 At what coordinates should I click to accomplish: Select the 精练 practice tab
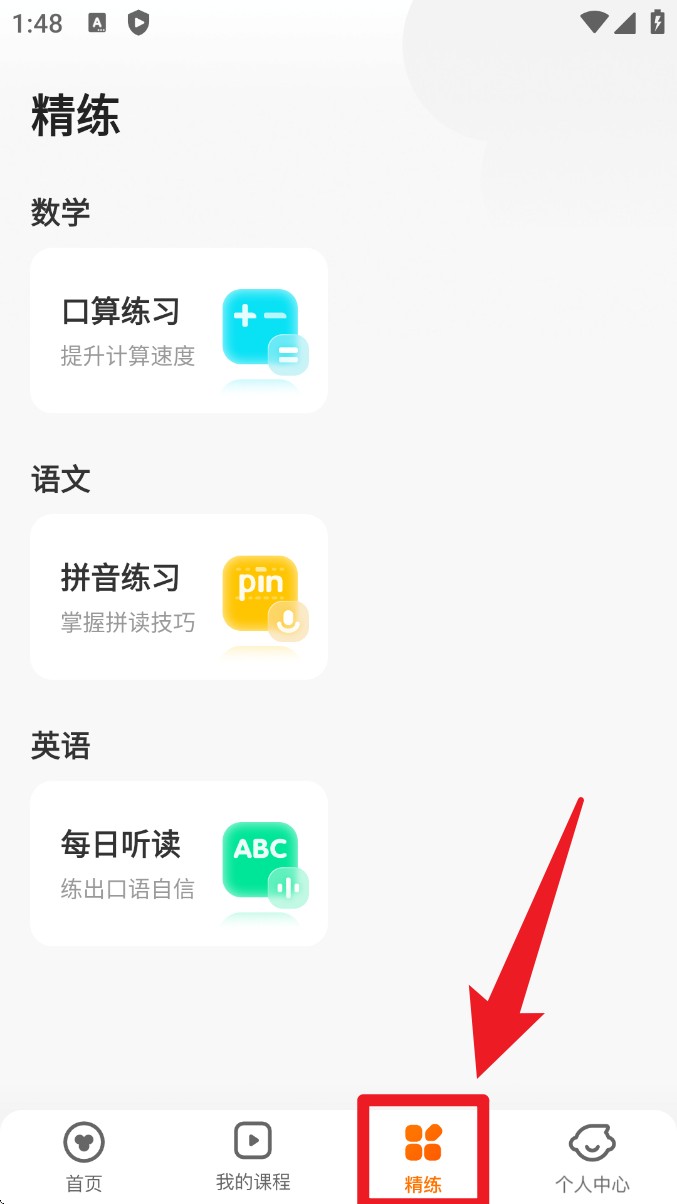pyautogui.click(x=423, y=1156)
